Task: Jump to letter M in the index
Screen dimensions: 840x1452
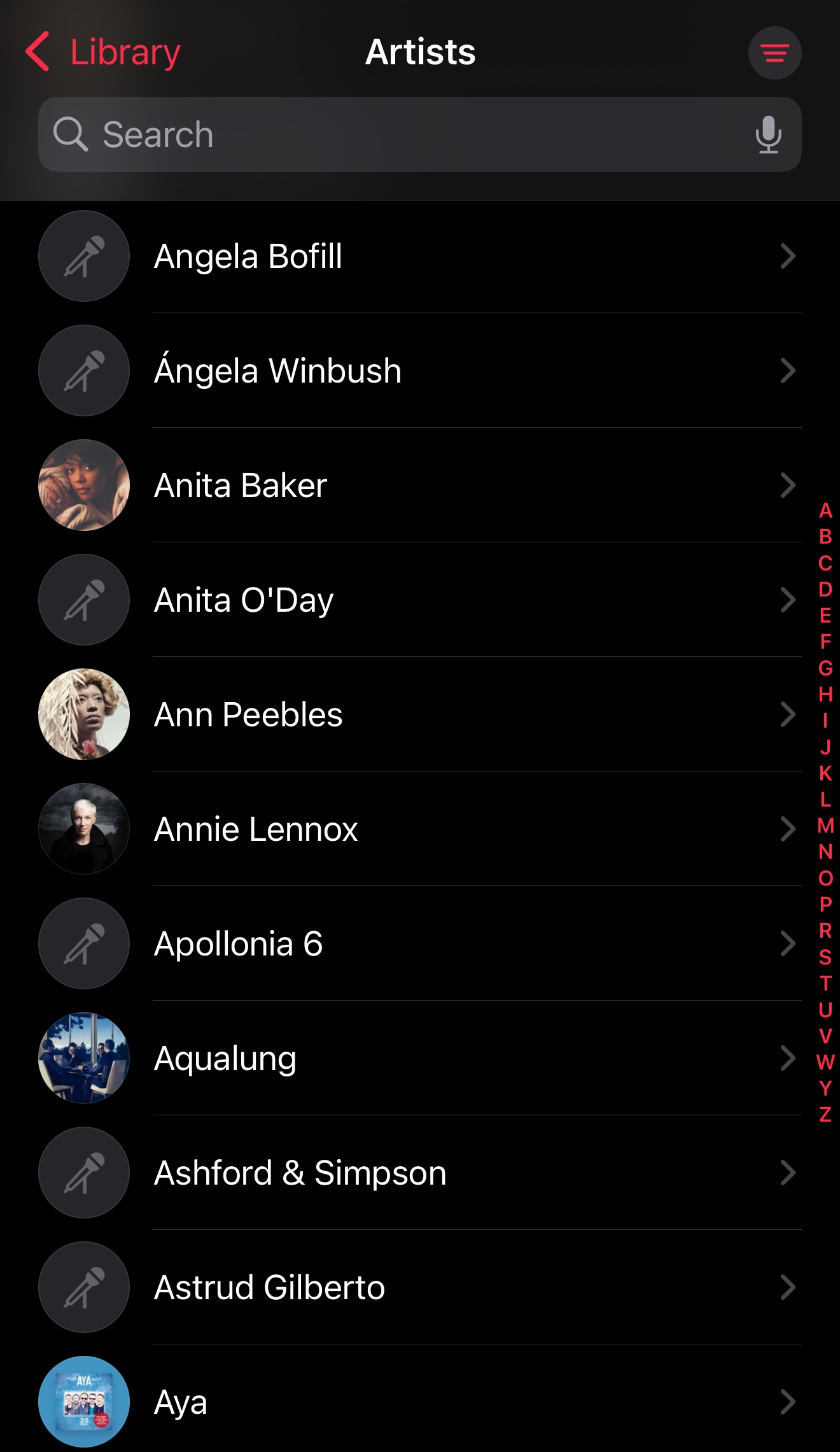Action: click(x=825, y=826)
